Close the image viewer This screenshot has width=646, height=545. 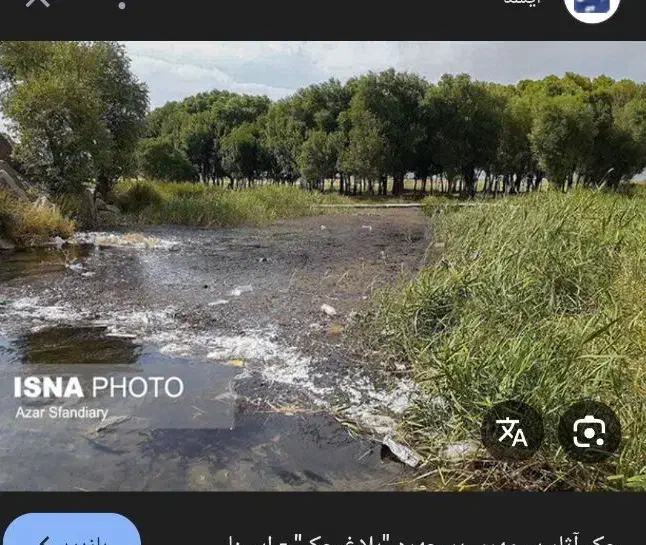point(37,4)
